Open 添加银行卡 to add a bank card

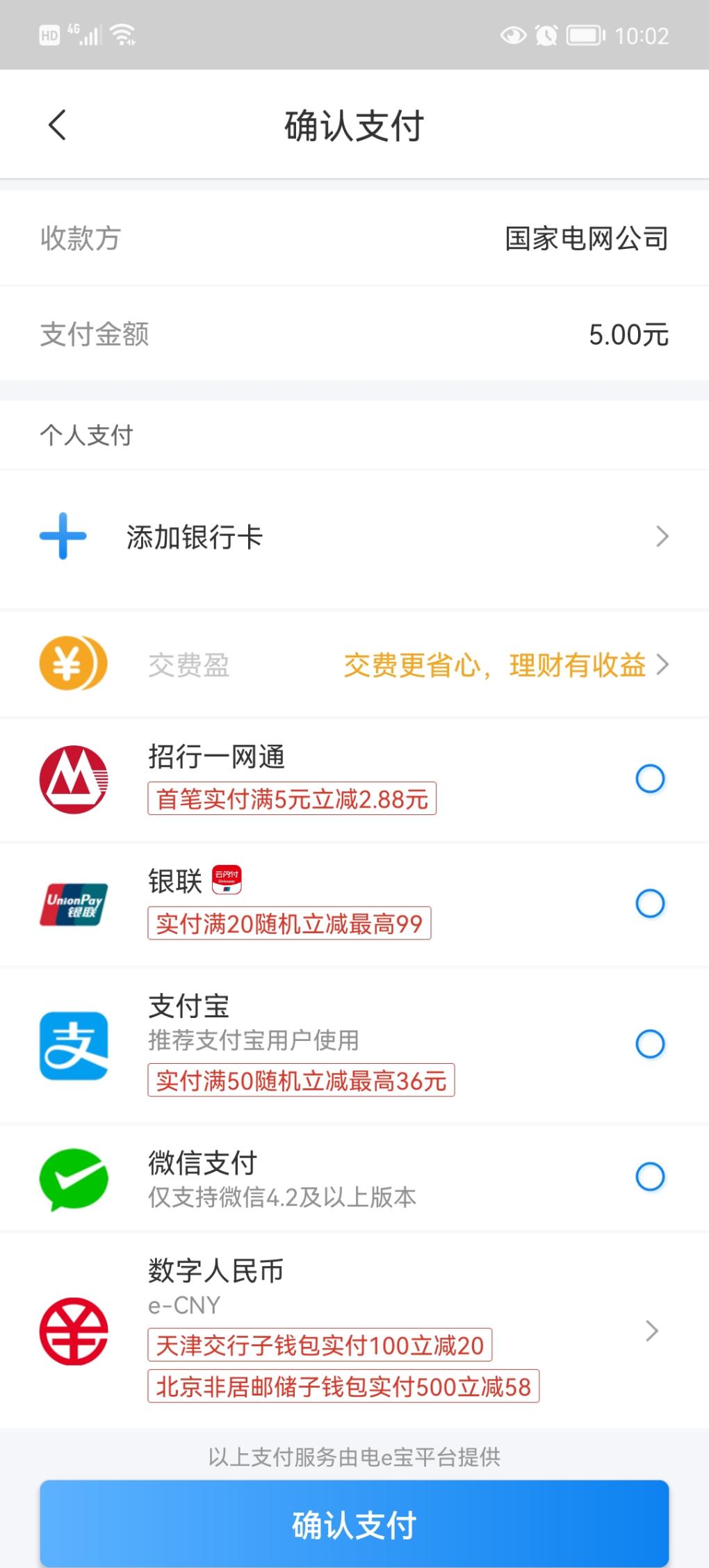[354, 537]
